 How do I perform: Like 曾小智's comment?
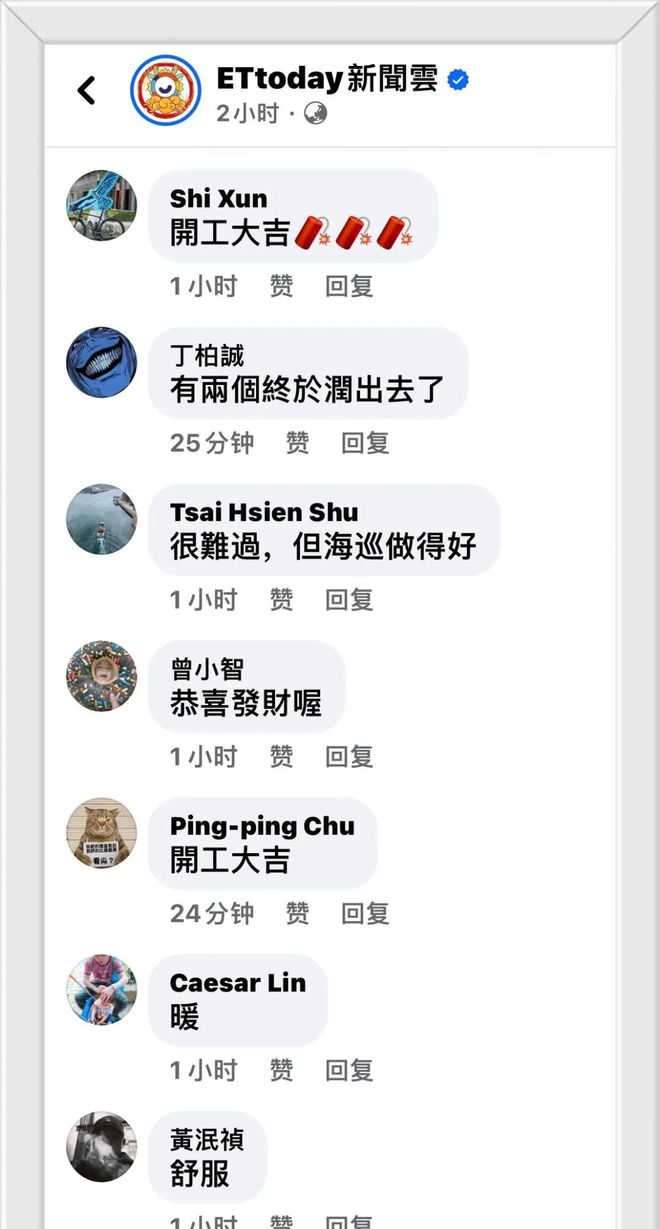coord(281,757)
